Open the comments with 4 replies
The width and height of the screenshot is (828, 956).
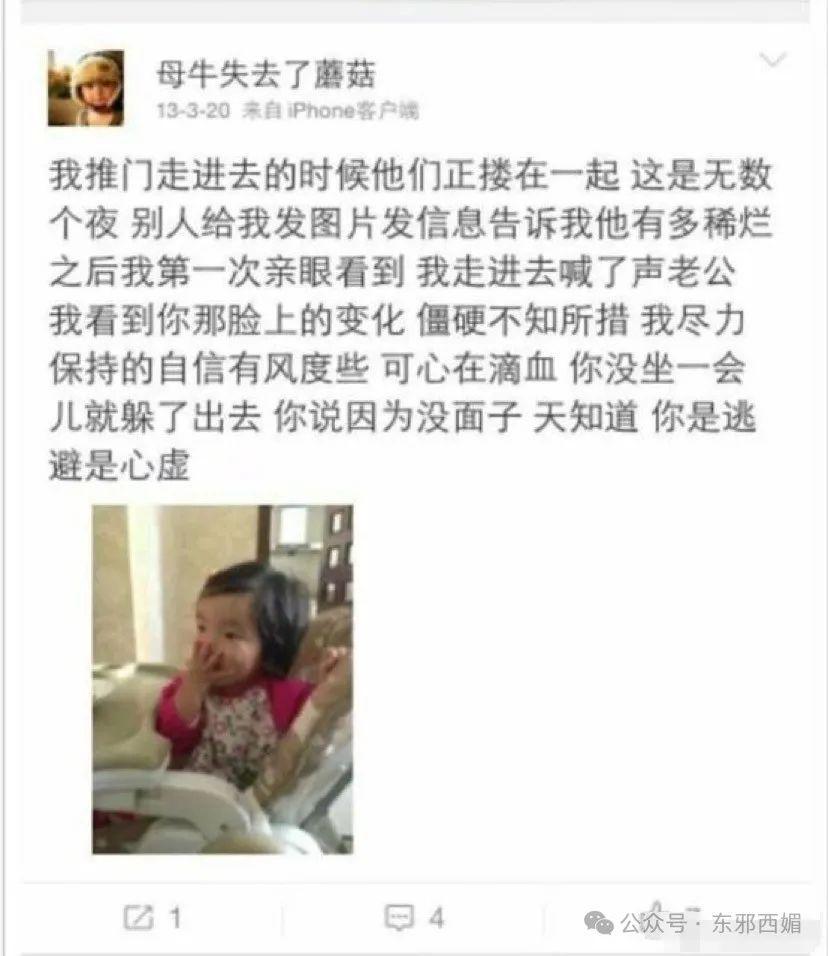(414, 917)
